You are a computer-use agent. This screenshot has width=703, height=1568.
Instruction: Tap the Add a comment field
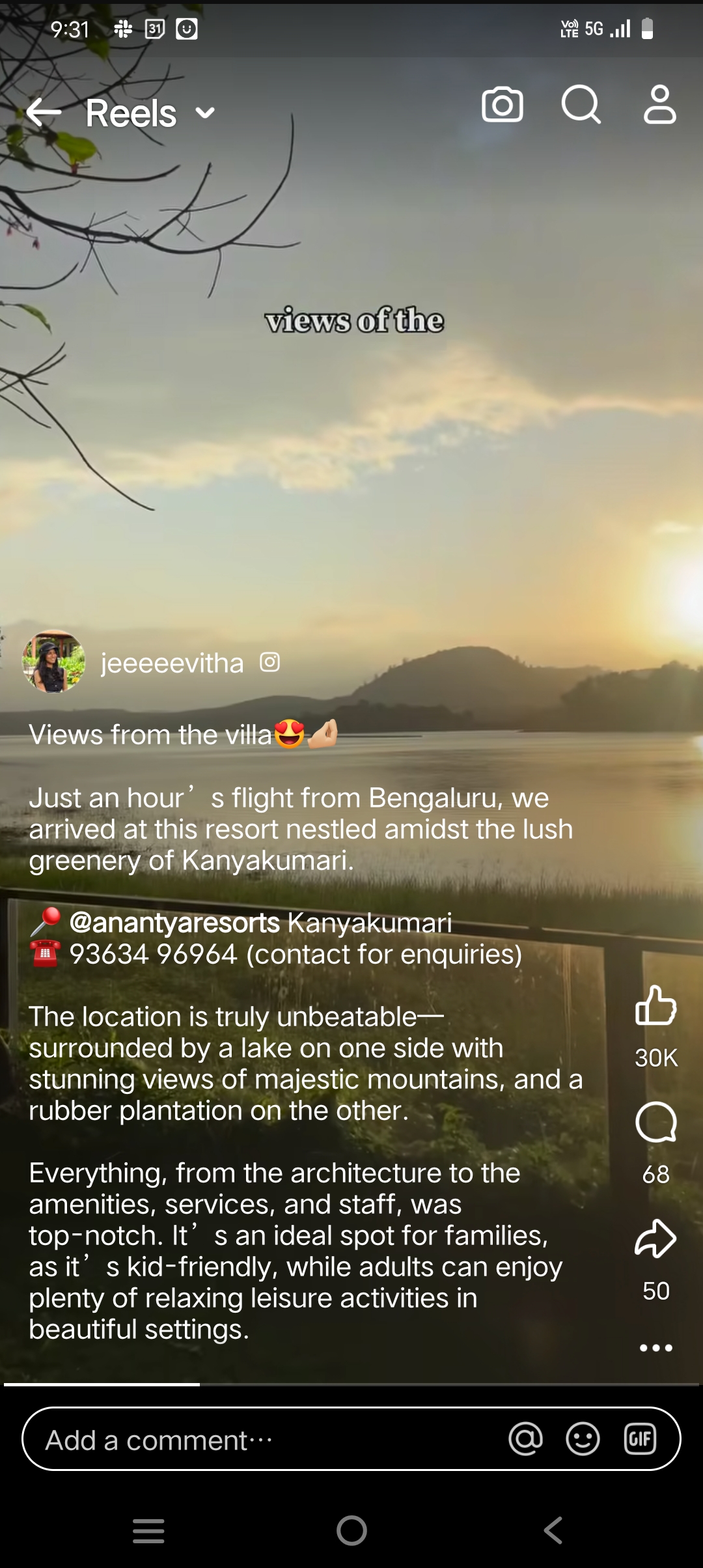260,1440
